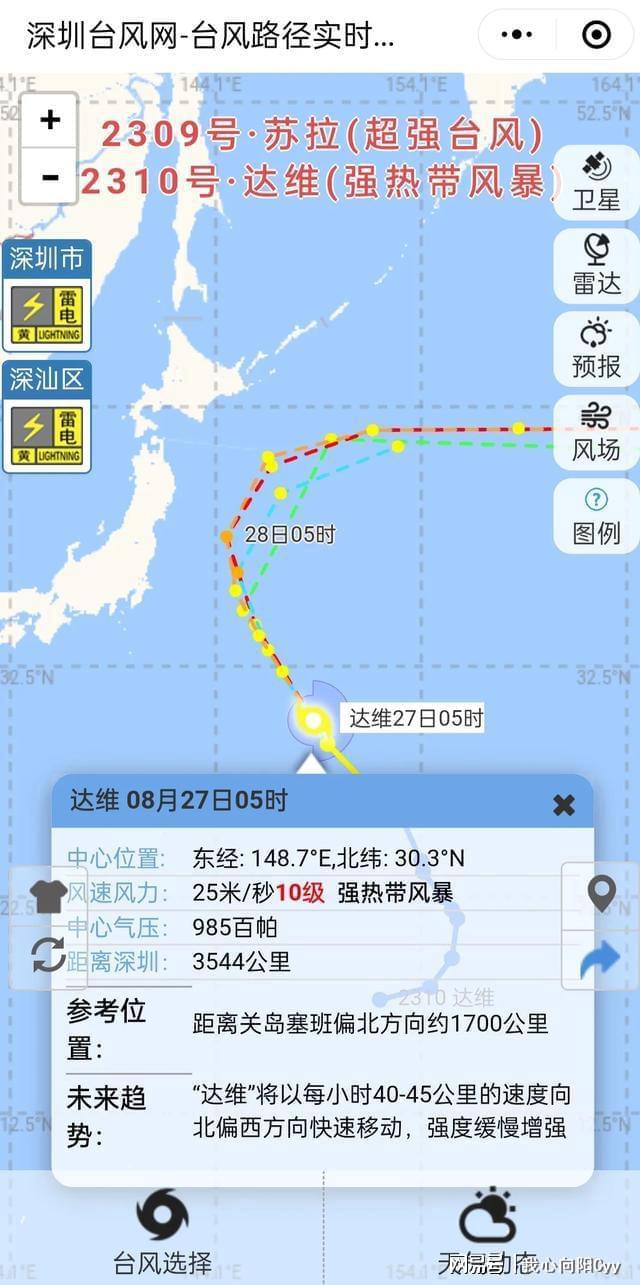The width and height of the screenshot is (640, 1285).
Task: Open the 预报 forecast view
Action: [x=596, y=349]
